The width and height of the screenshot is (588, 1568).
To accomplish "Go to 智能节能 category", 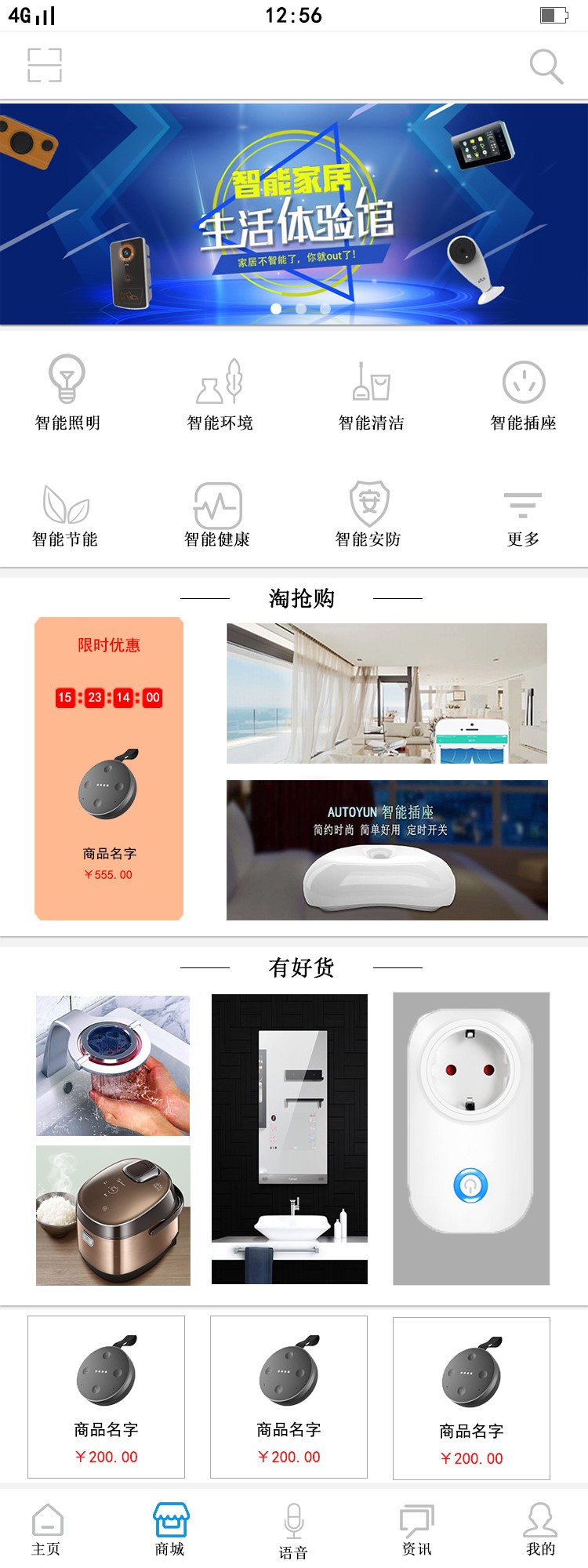I will pos(65,515).
